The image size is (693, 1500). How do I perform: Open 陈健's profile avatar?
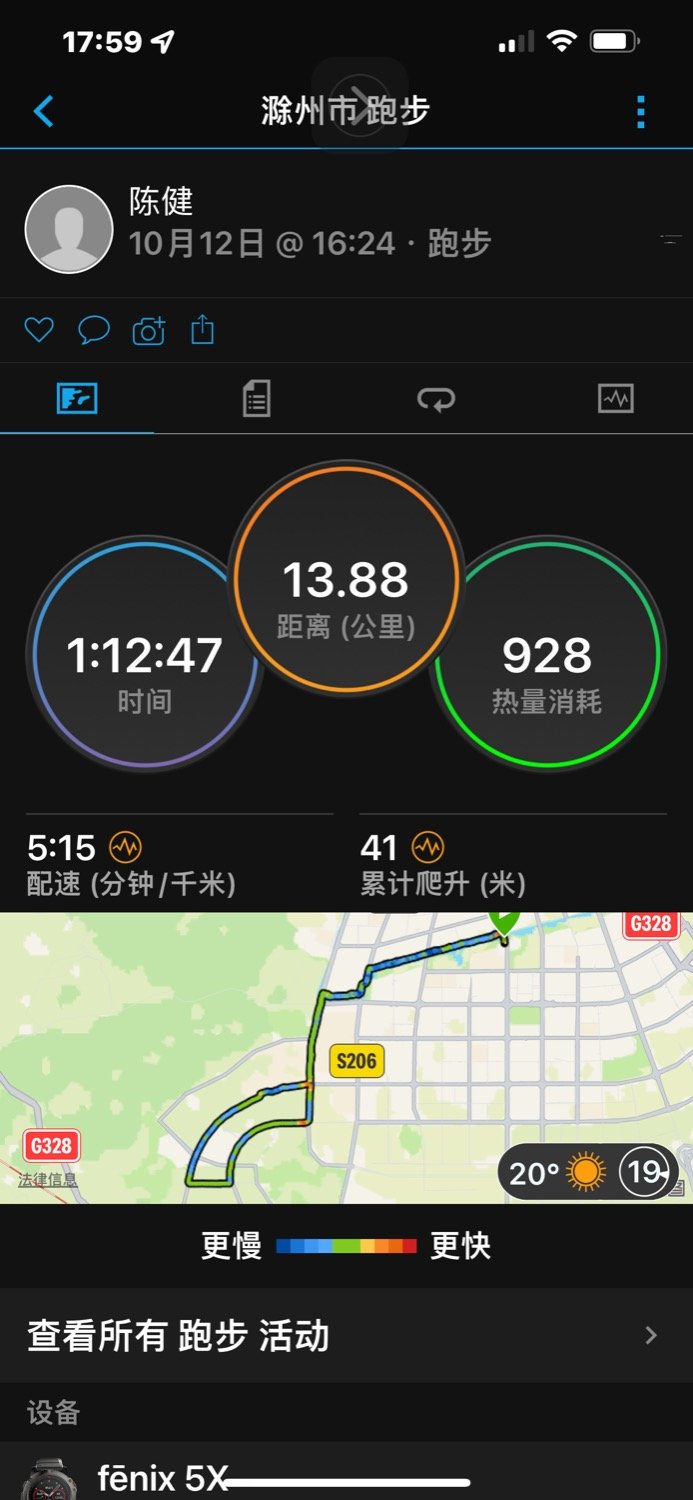[69, 229]
